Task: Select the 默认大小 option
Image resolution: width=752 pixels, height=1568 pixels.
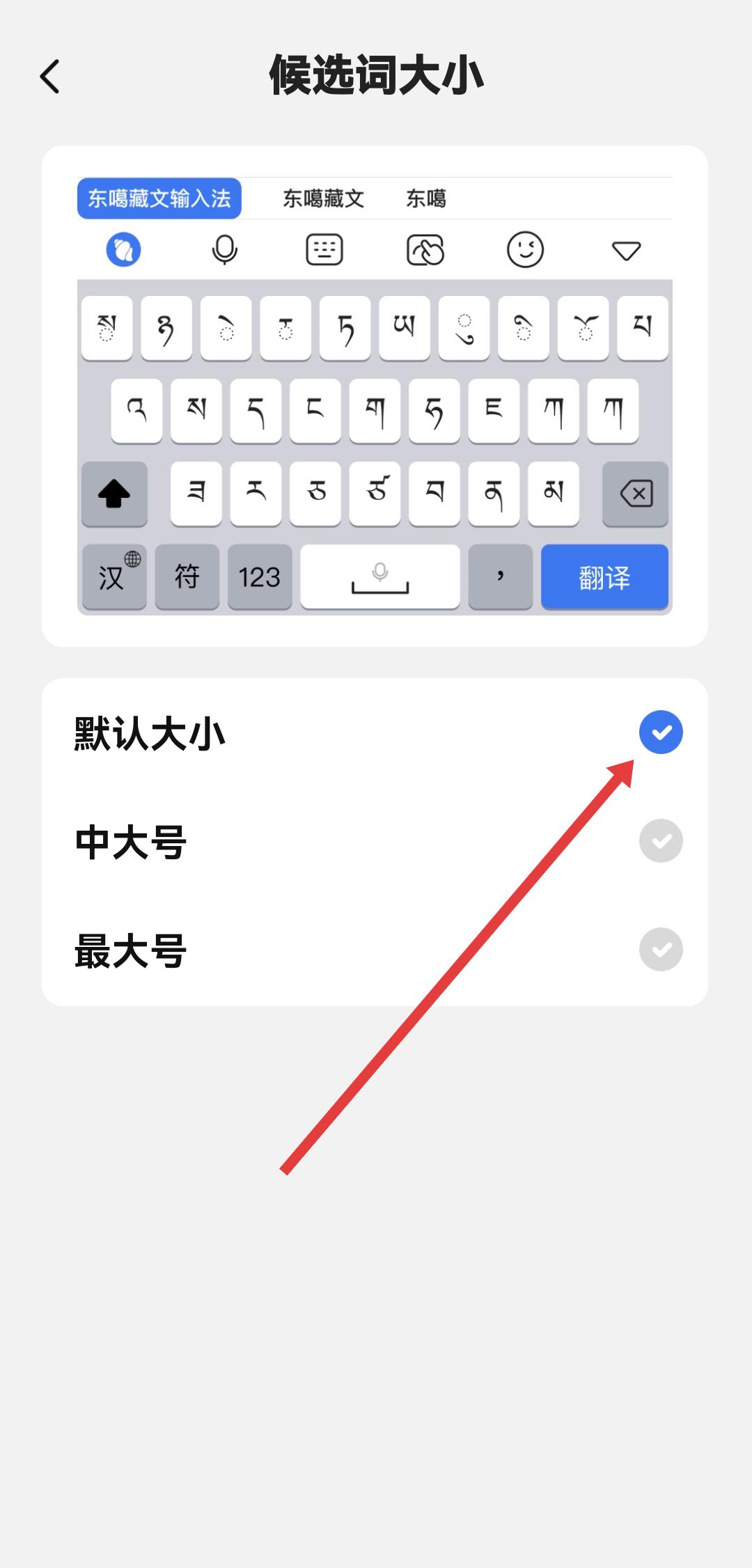Action: tap(660, 732)
